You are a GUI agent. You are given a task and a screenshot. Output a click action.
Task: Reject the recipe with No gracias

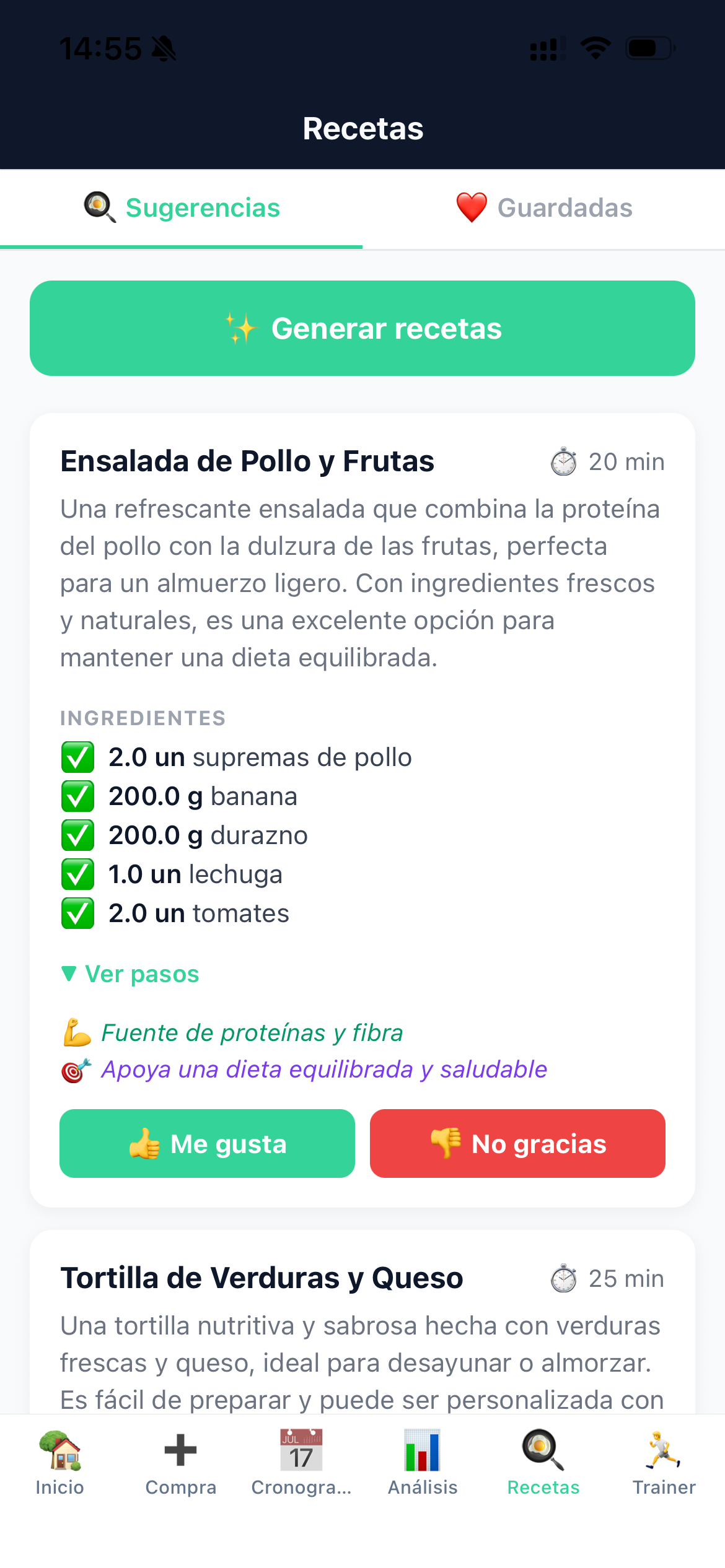tap(517, 1143)
